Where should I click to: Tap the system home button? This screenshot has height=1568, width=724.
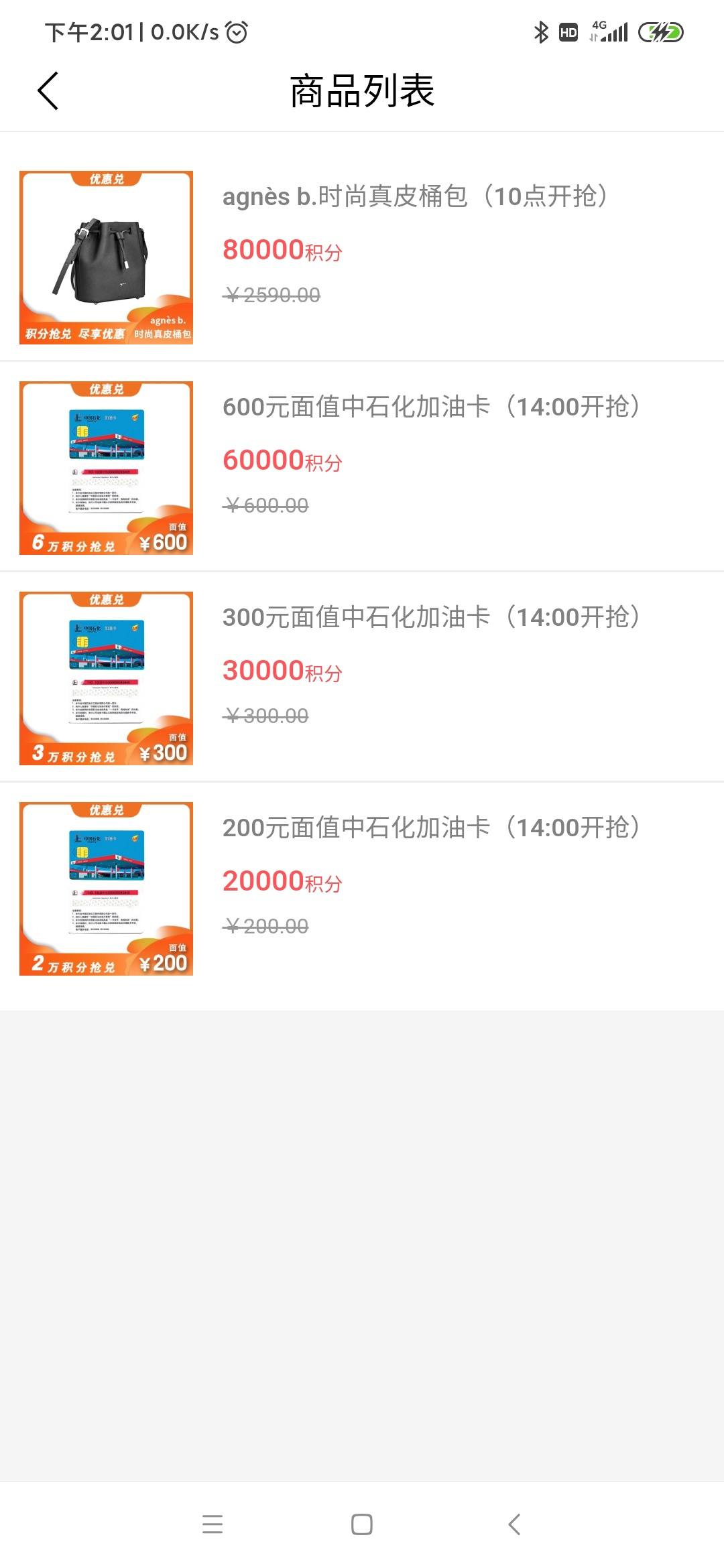(362, 1524)
